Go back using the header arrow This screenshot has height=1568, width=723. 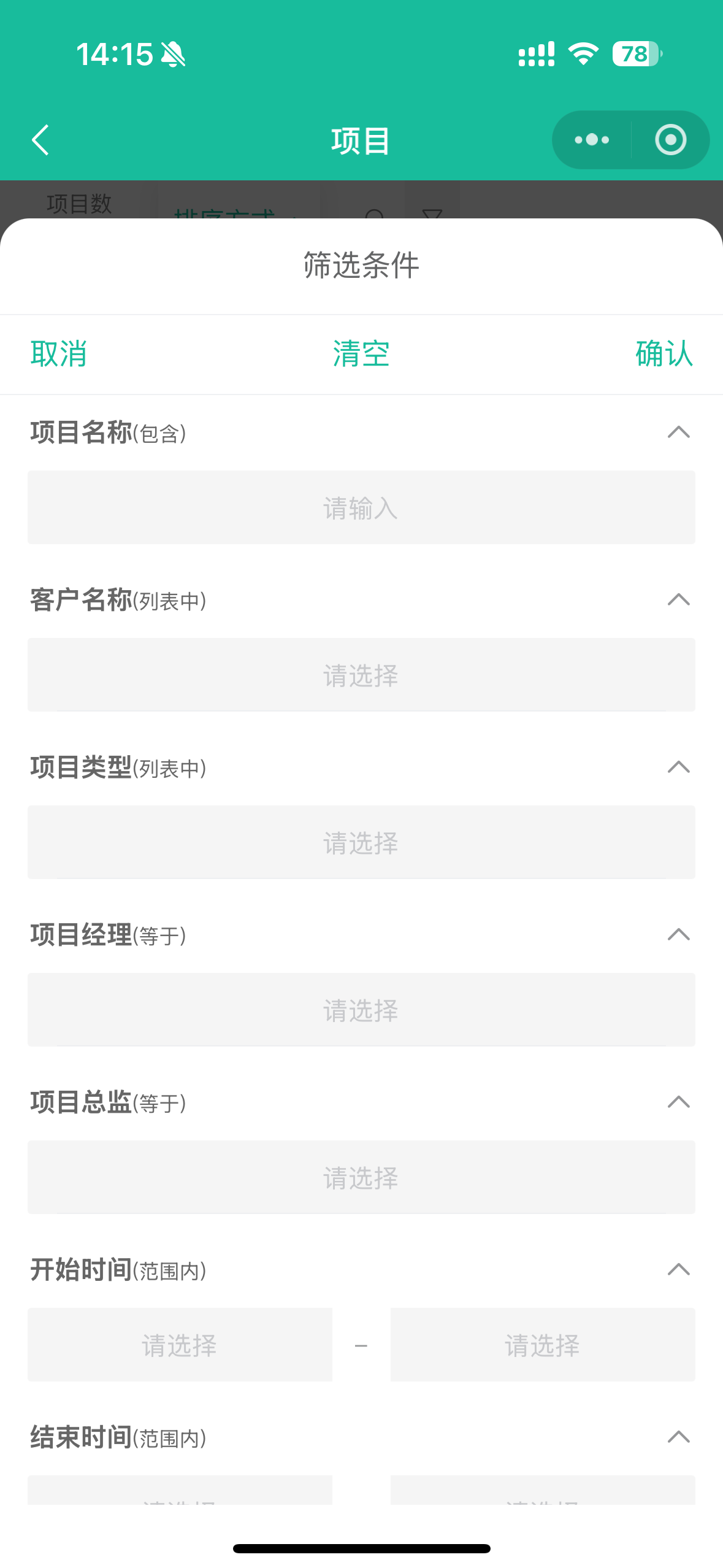40,140
